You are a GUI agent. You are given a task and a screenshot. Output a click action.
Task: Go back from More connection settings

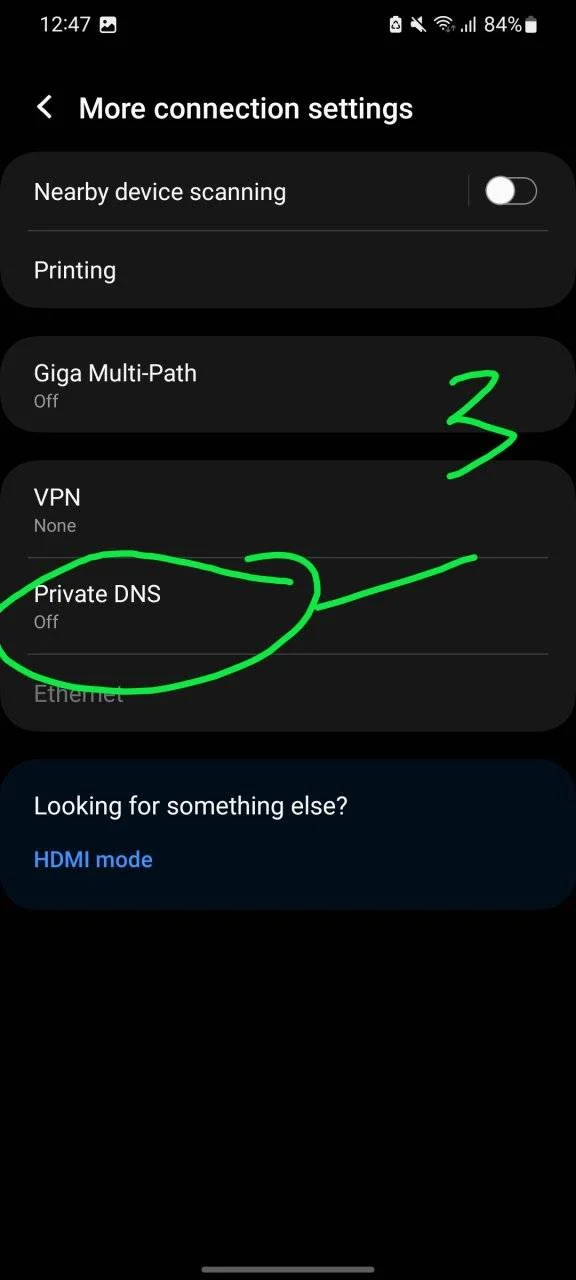tap(44, 108)
